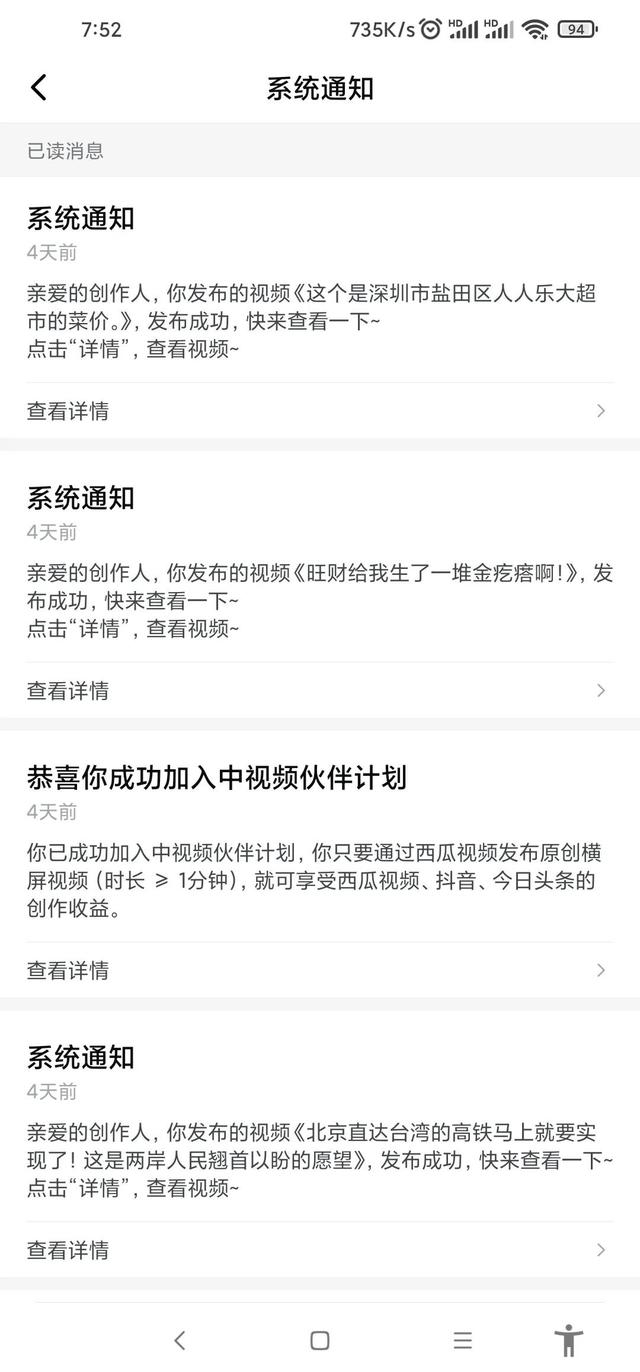640x1372 pixels.
Task: Open recent apps in the navigation bar
Action: [x=462, y=1340]
